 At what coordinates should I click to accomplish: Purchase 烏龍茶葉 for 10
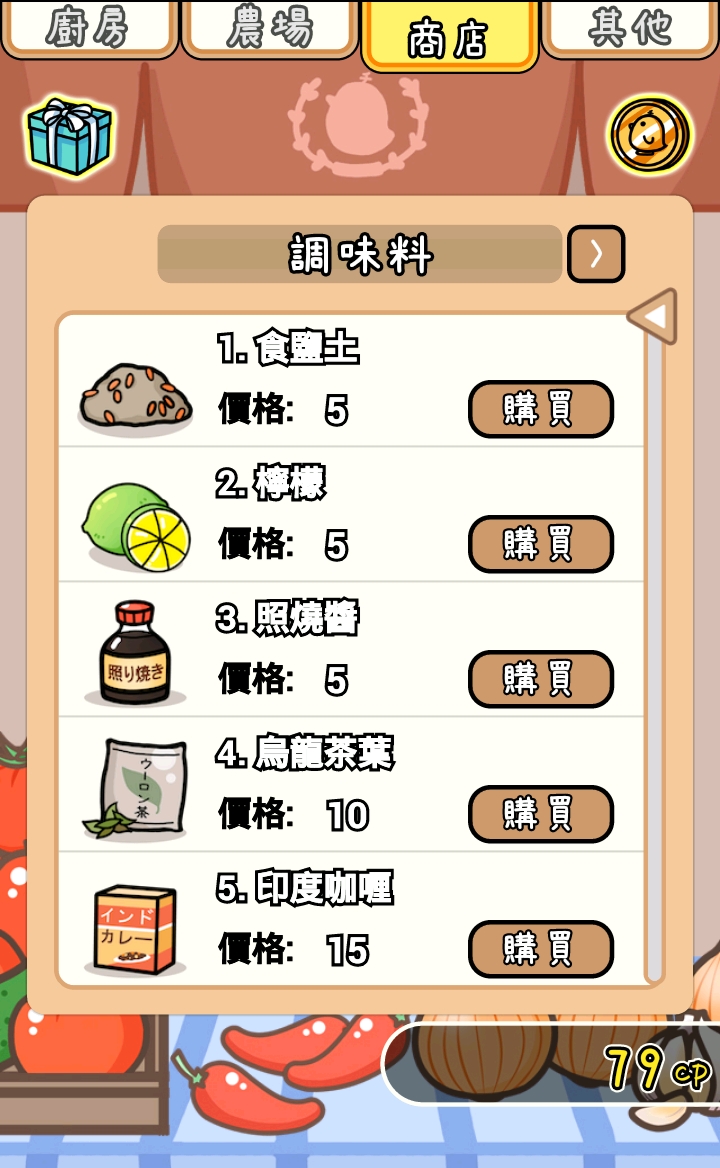pyautogui.click(x=540, y=814)
